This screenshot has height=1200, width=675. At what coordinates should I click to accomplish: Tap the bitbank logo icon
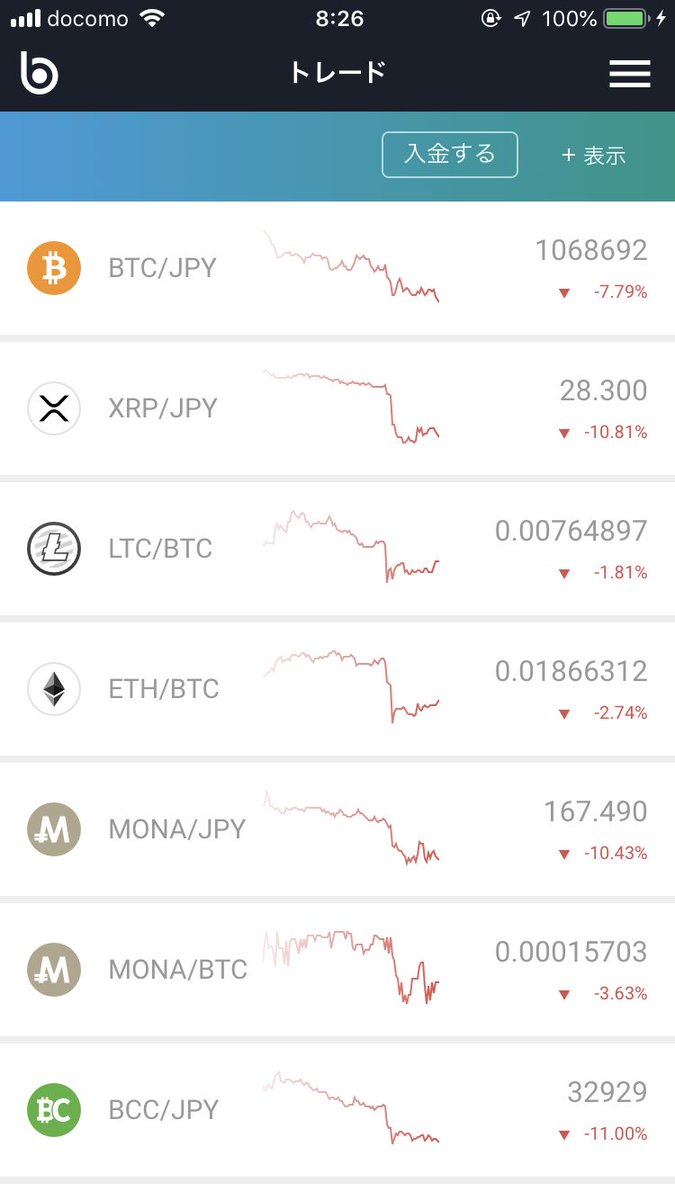click(39, 73)
